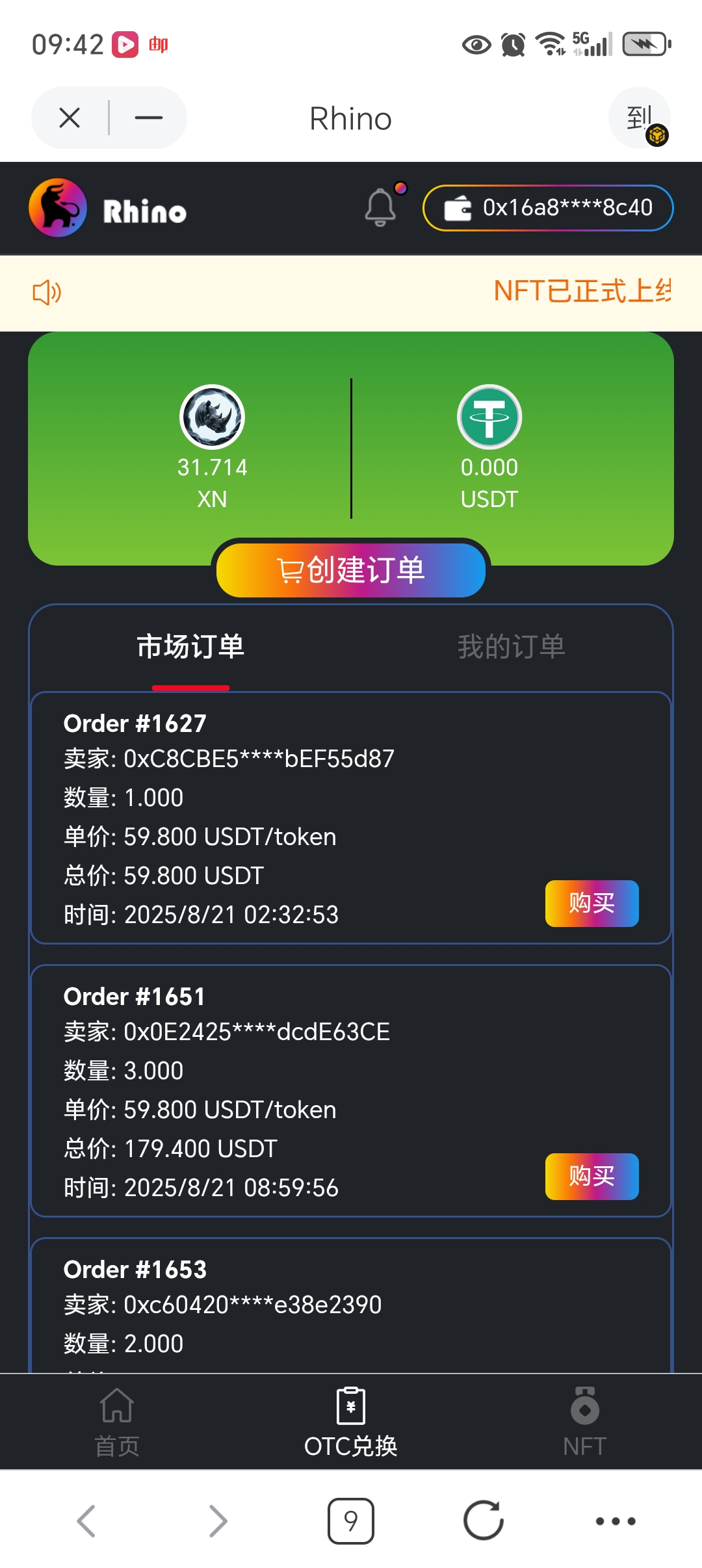Viewport: 702px width, 1568px height.
Task: Open the 9 browser tabs switcher
Action: pos(351,1521)
